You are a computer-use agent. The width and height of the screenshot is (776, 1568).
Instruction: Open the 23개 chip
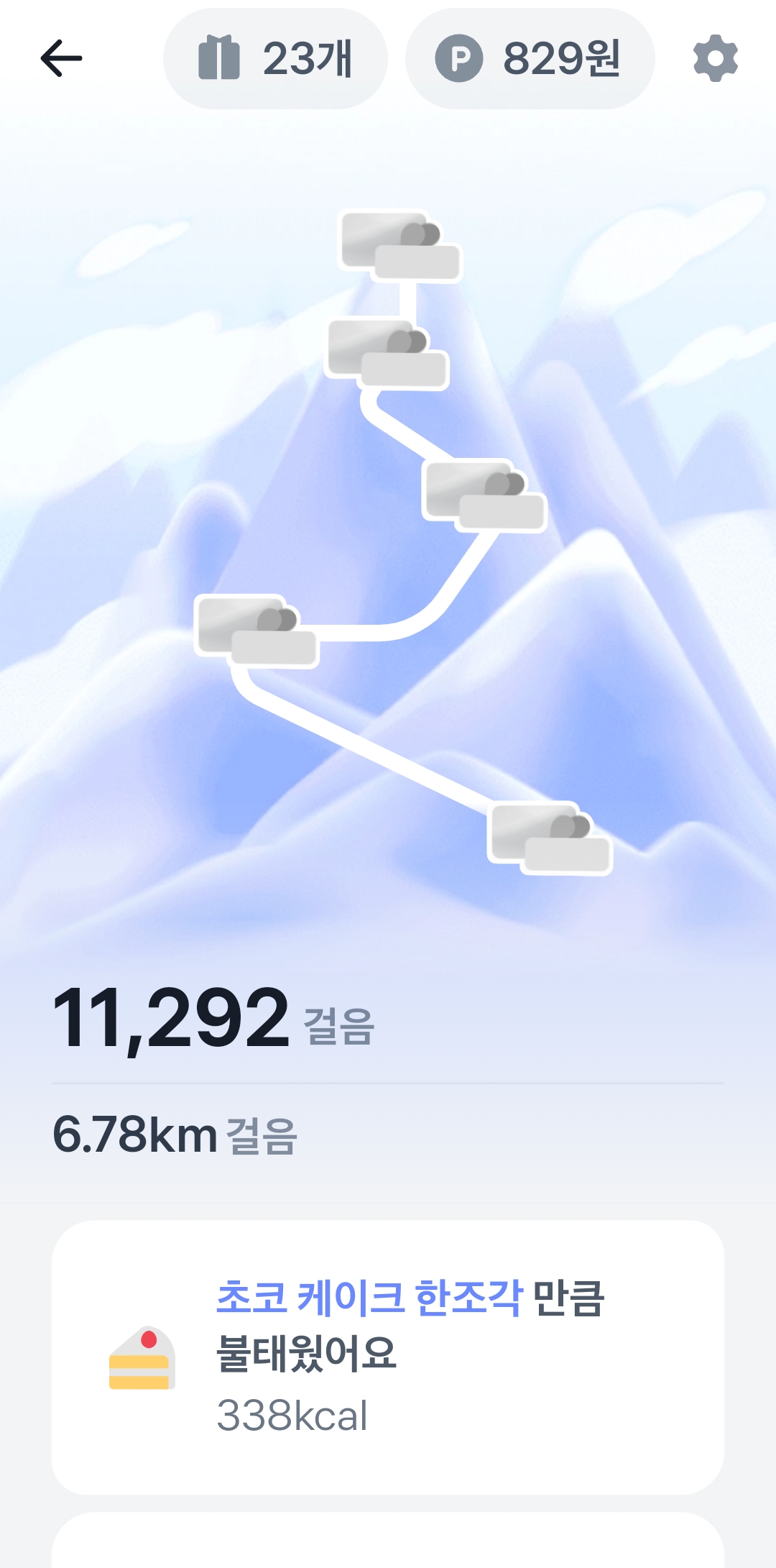coord(275,58)
